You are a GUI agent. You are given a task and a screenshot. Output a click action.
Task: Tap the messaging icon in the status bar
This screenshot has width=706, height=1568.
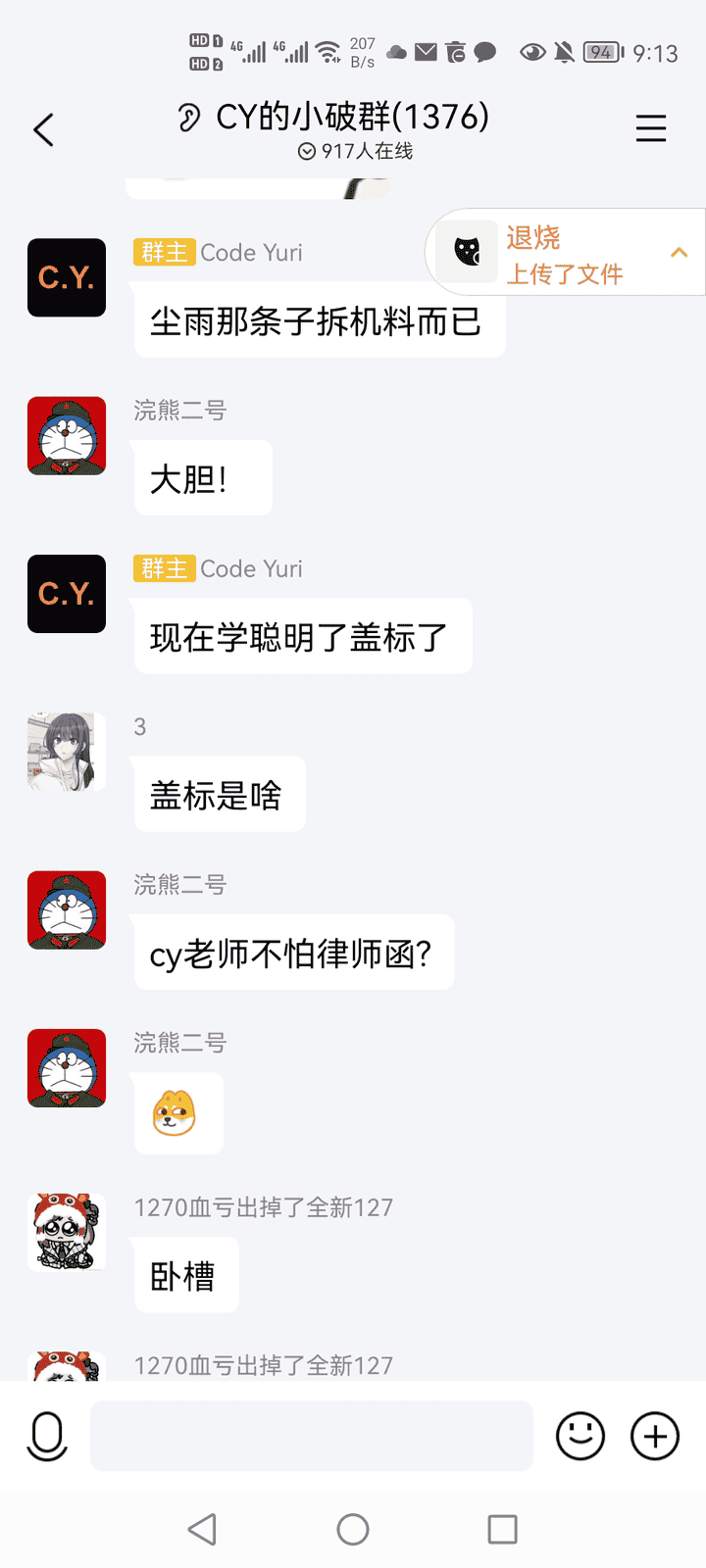coord(483,53)
